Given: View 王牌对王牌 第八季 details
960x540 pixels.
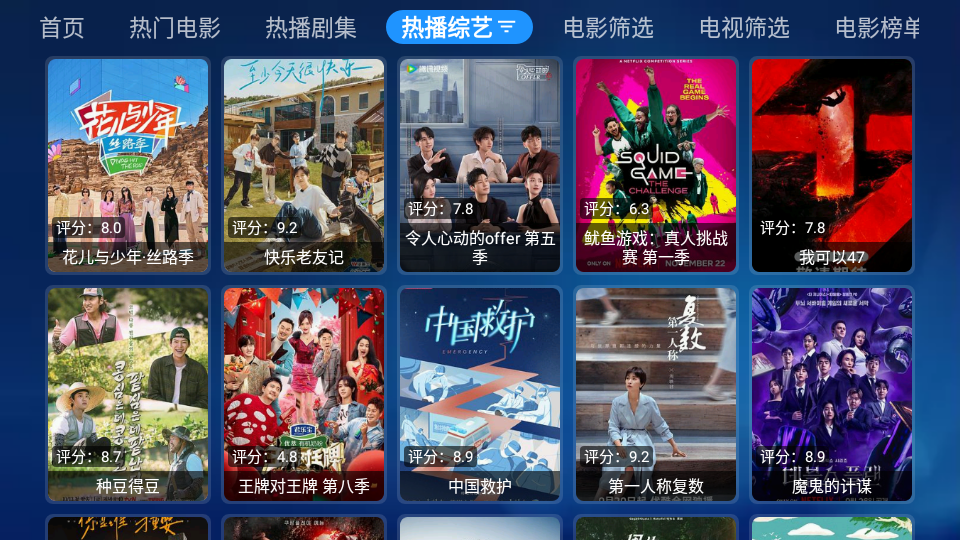Looking at the screenshot, I should 304,394.
